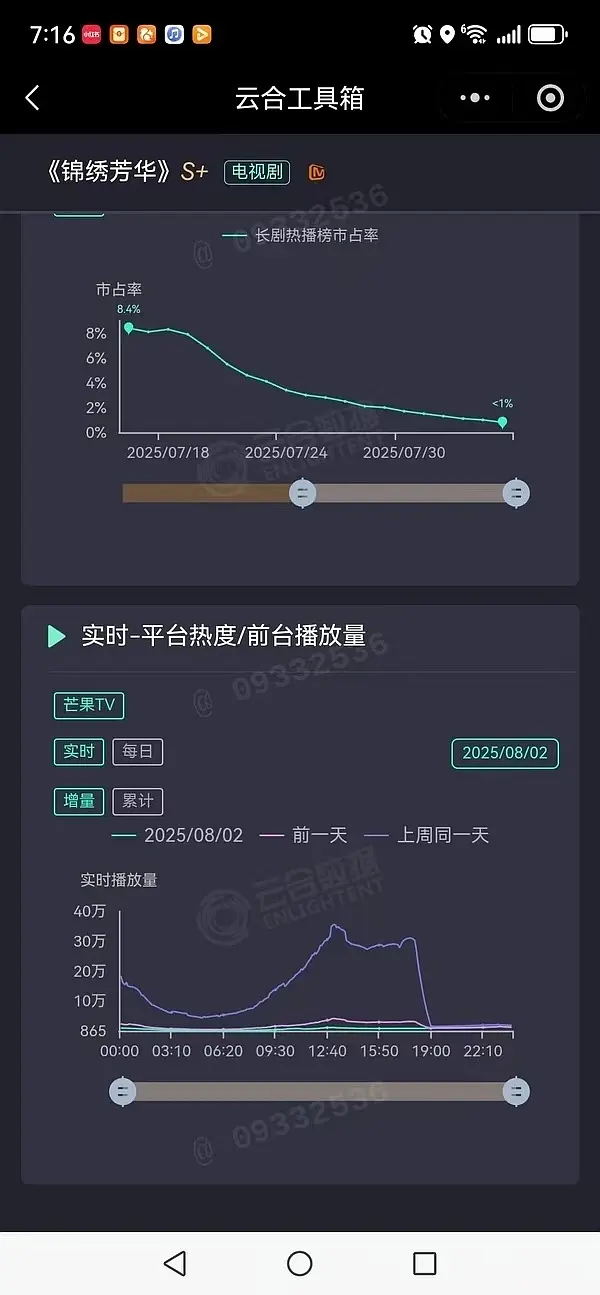Toggle the 长剧热播榜市占率 legend series
This screenshot has height=1295, width=600.
(x=302, y=236)
